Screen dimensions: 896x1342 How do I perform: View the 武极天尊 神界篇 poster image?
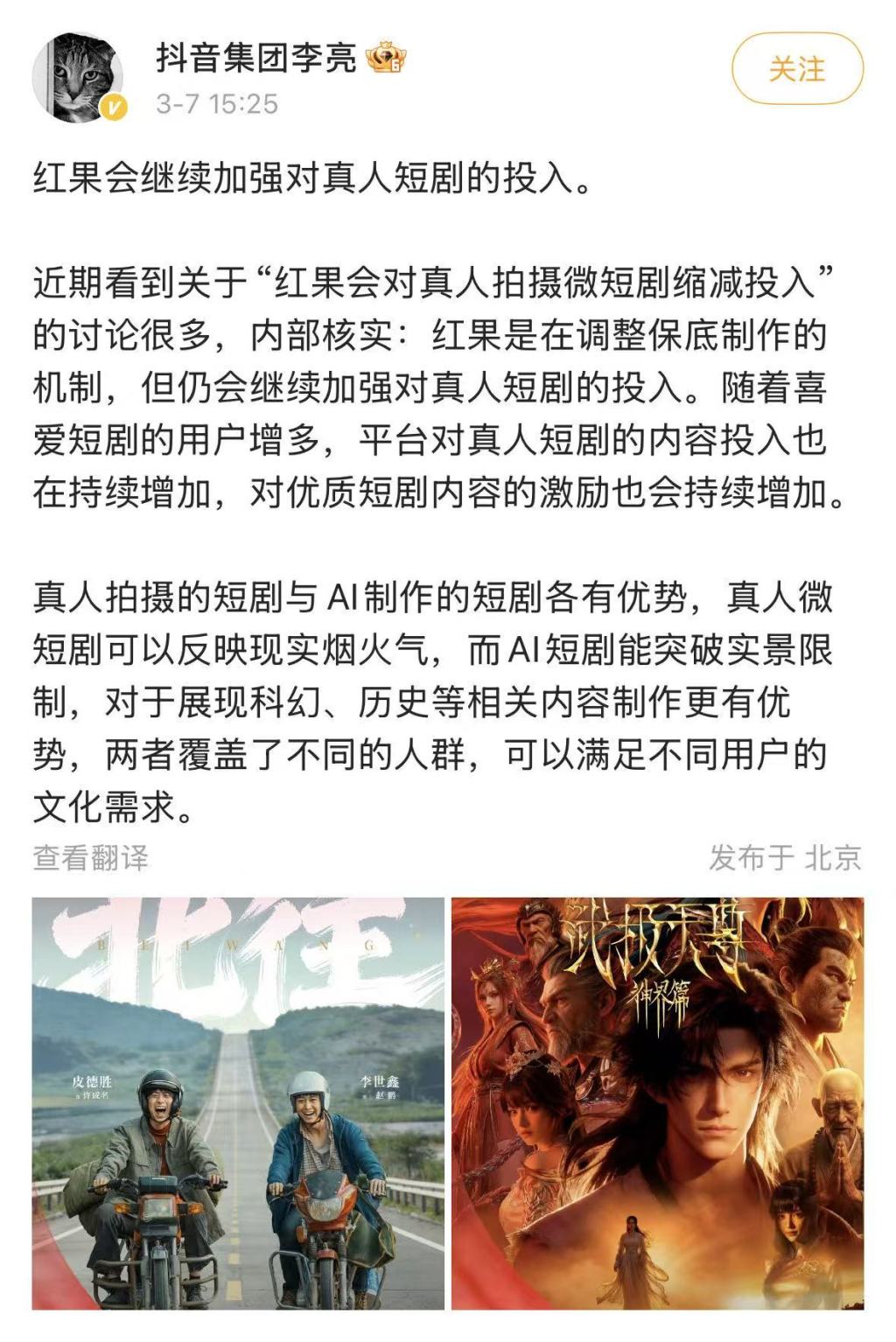pyautogui.click(x=657, y=1102)
